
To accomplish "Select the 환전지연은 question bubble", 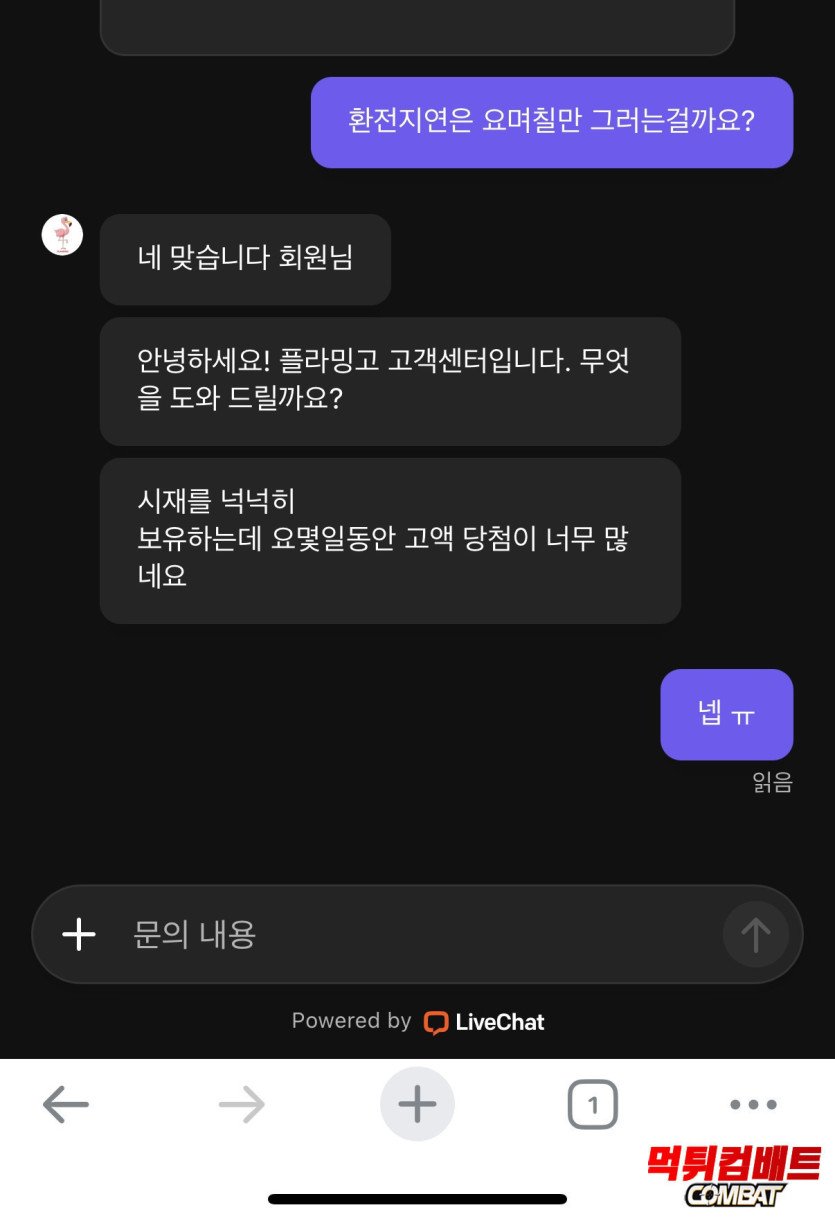I will click(x=550, y=121).
